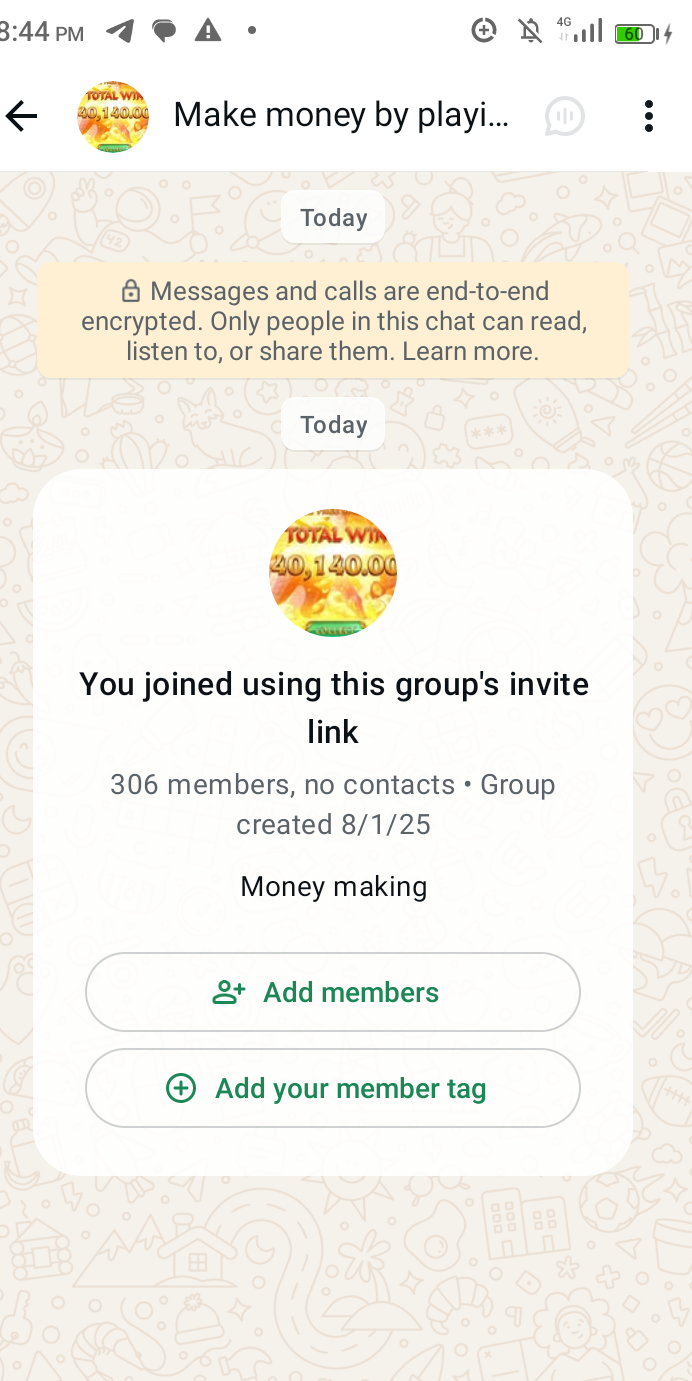Tap the Add members button
692x1381 pixels.
333,992
